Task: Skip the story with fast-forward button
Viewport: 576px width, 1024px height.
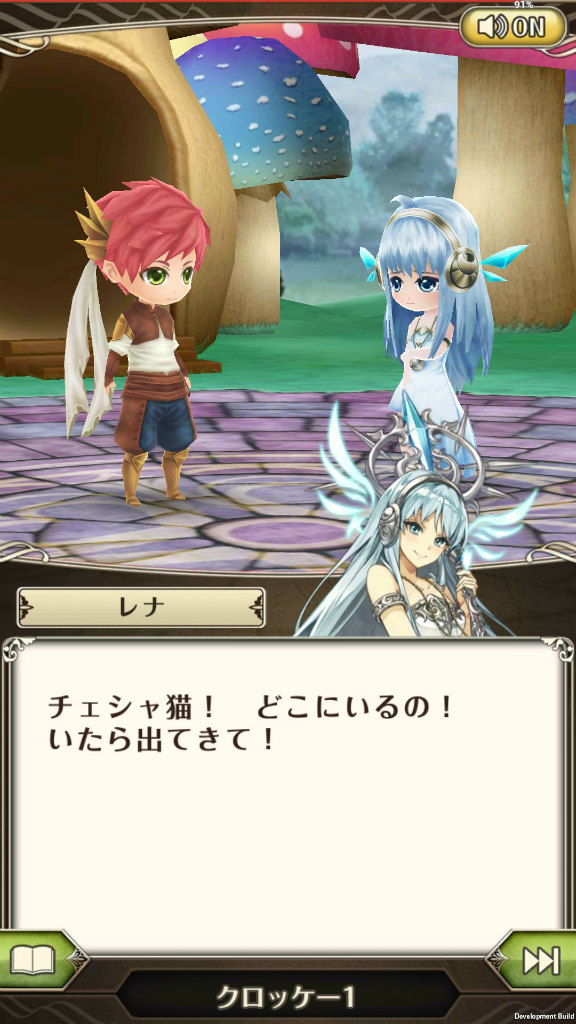Action: point(536,961)
